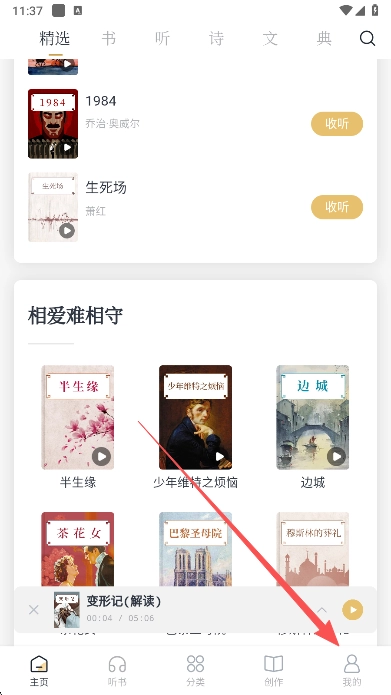Open the 巴黎圣母院 book cover

[195, 549]
